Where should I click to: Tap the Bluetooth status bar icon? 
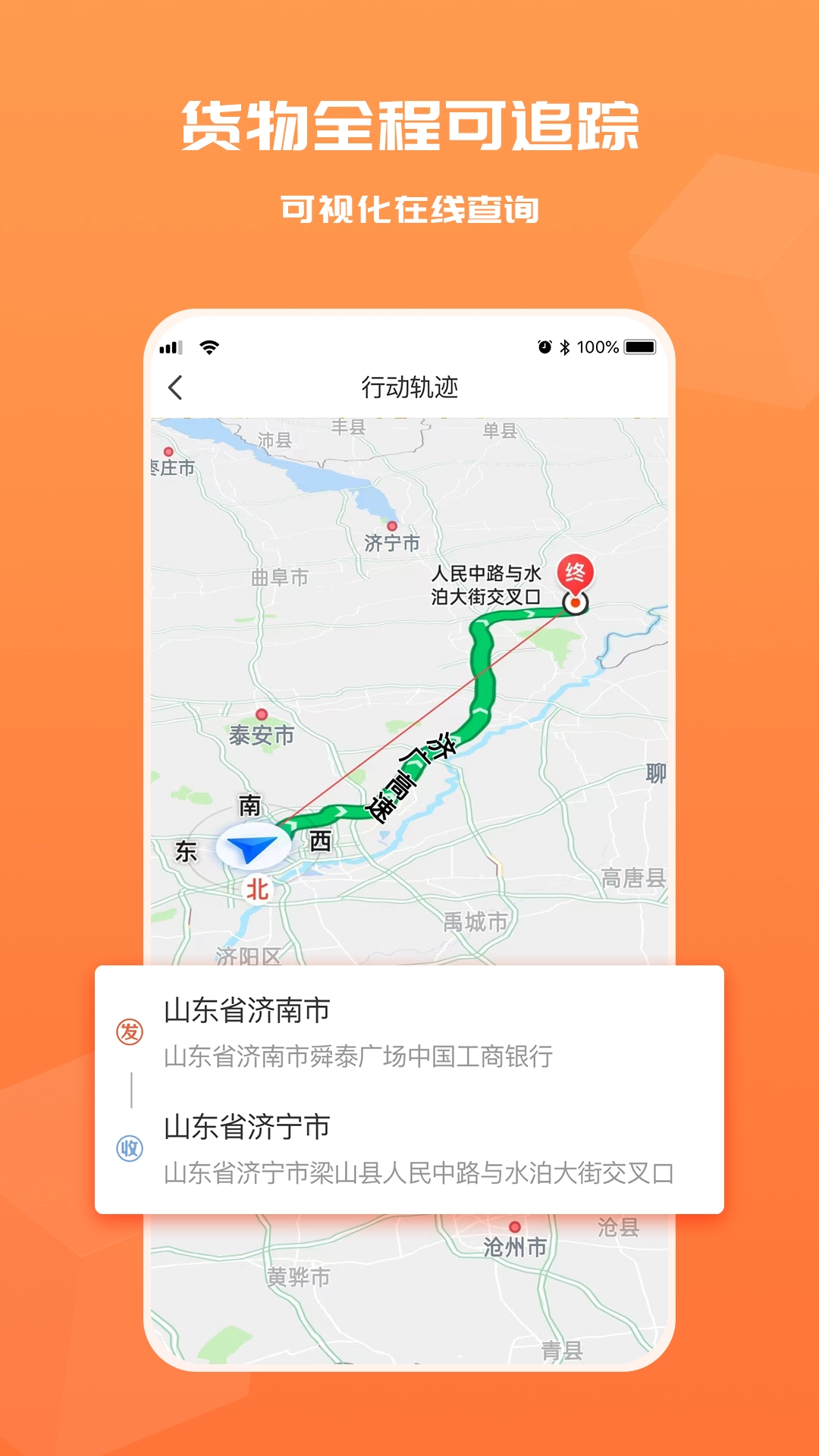[566, 345]
